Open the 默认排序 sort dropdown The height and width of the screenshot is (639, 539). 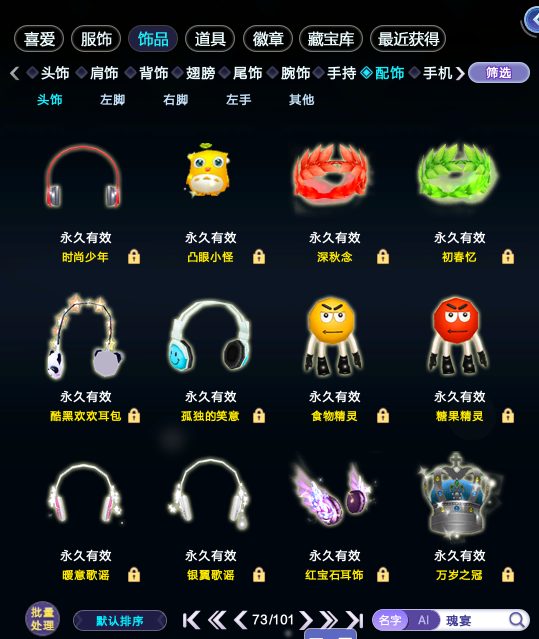(x=120, y=621)
